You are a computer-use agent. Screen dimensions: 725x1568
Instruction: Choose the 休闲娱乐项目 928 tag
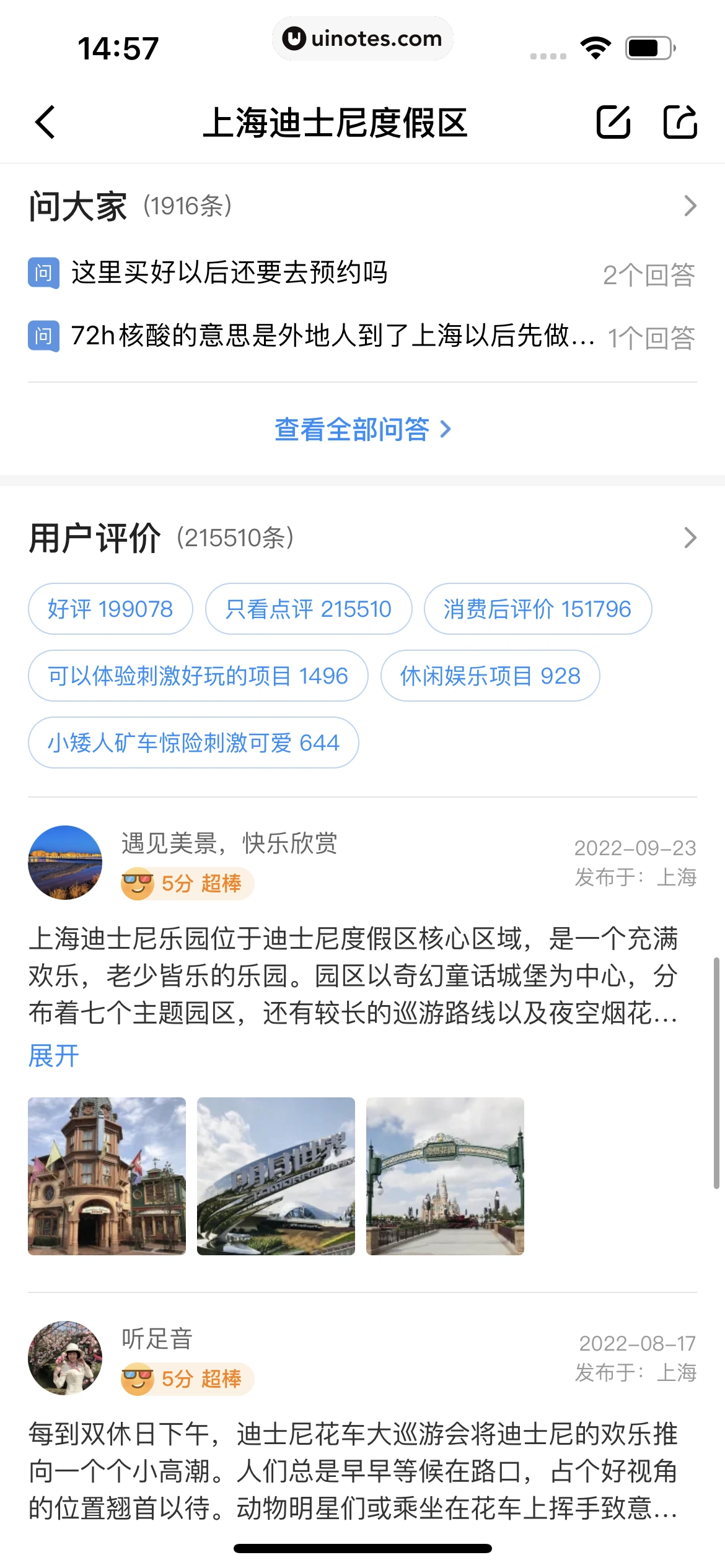490,676
